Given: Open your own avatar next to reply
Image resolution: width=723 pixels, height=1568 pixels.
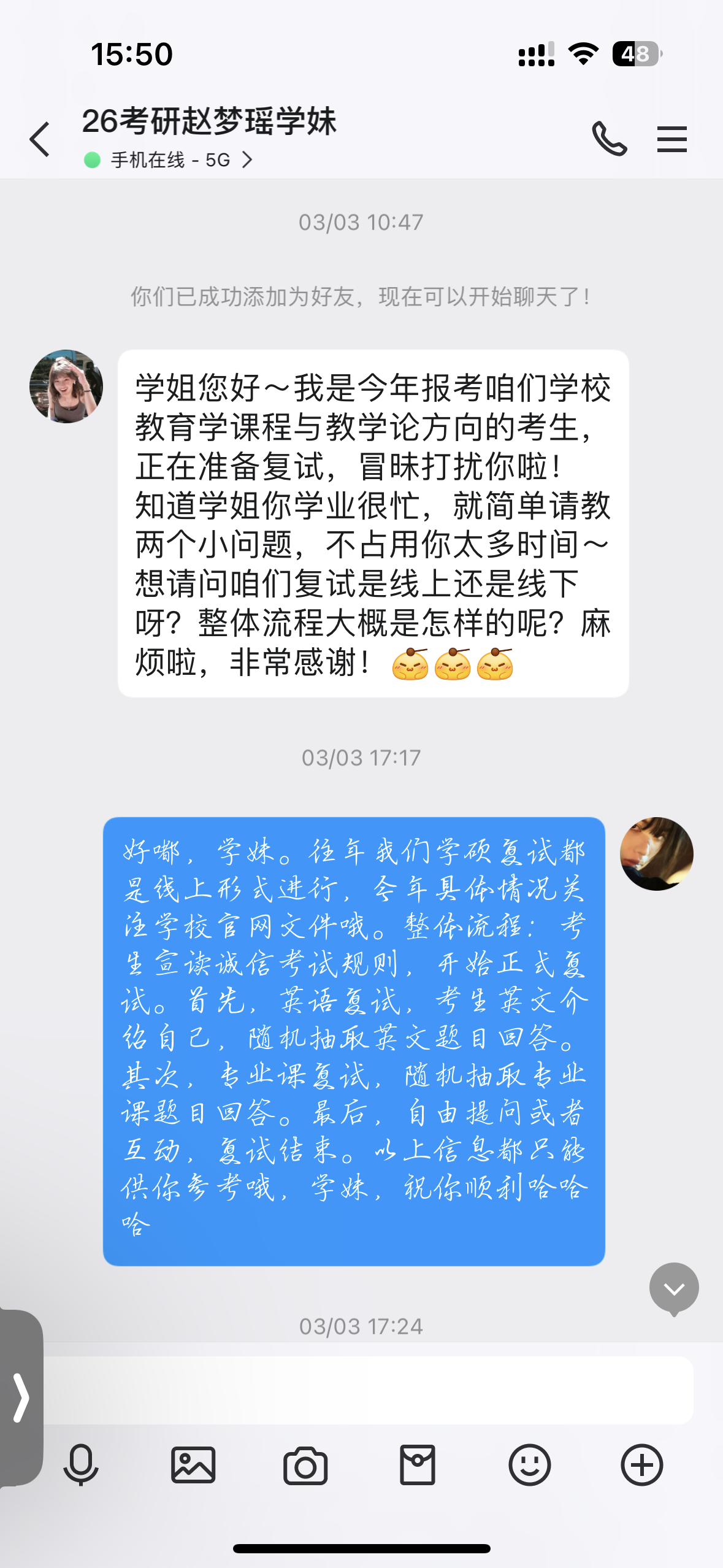Looking at the screenshot, I should [x=657, y=854].
